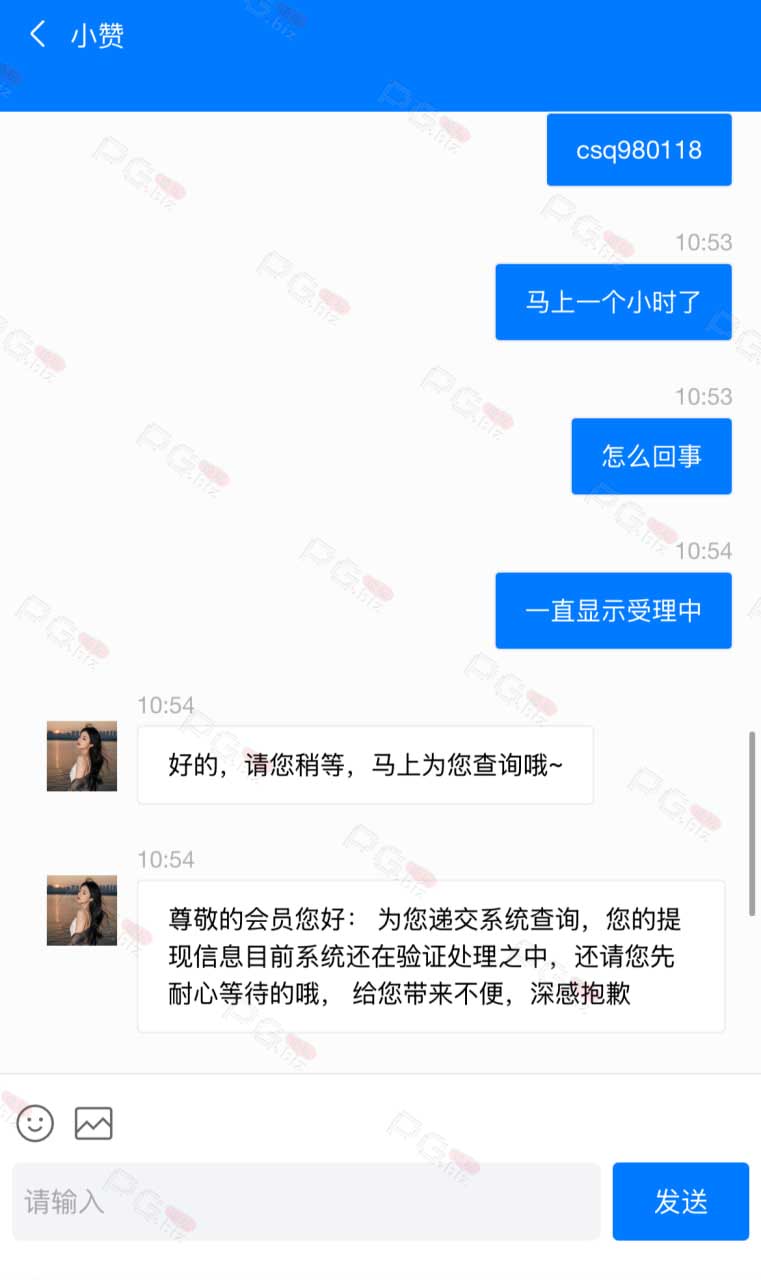
Task: Attach an image to the chat
Action: coord(94,1123)
